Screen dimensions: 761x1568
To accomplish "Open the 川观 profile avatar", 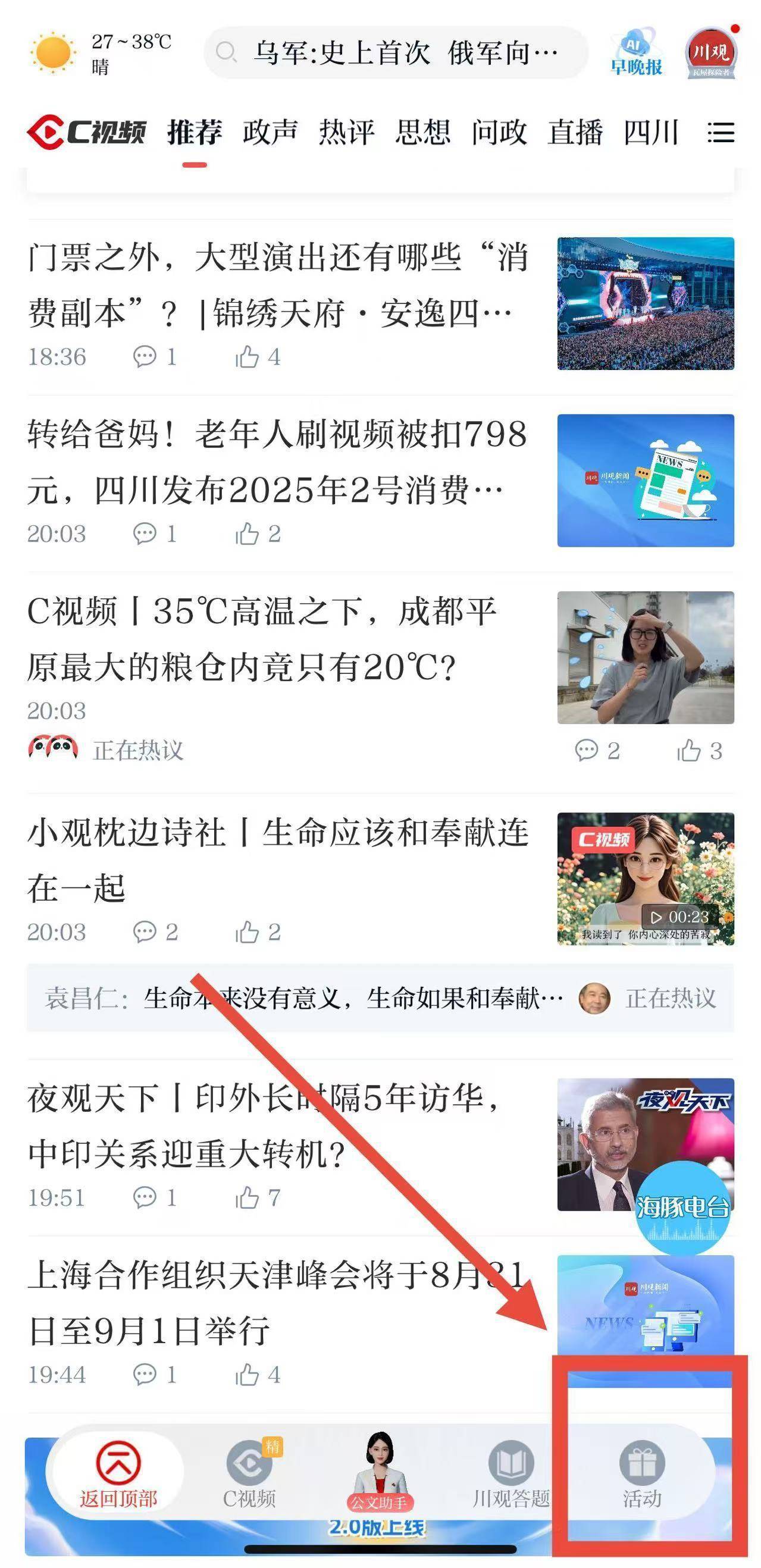I will (x=710, y=53).
